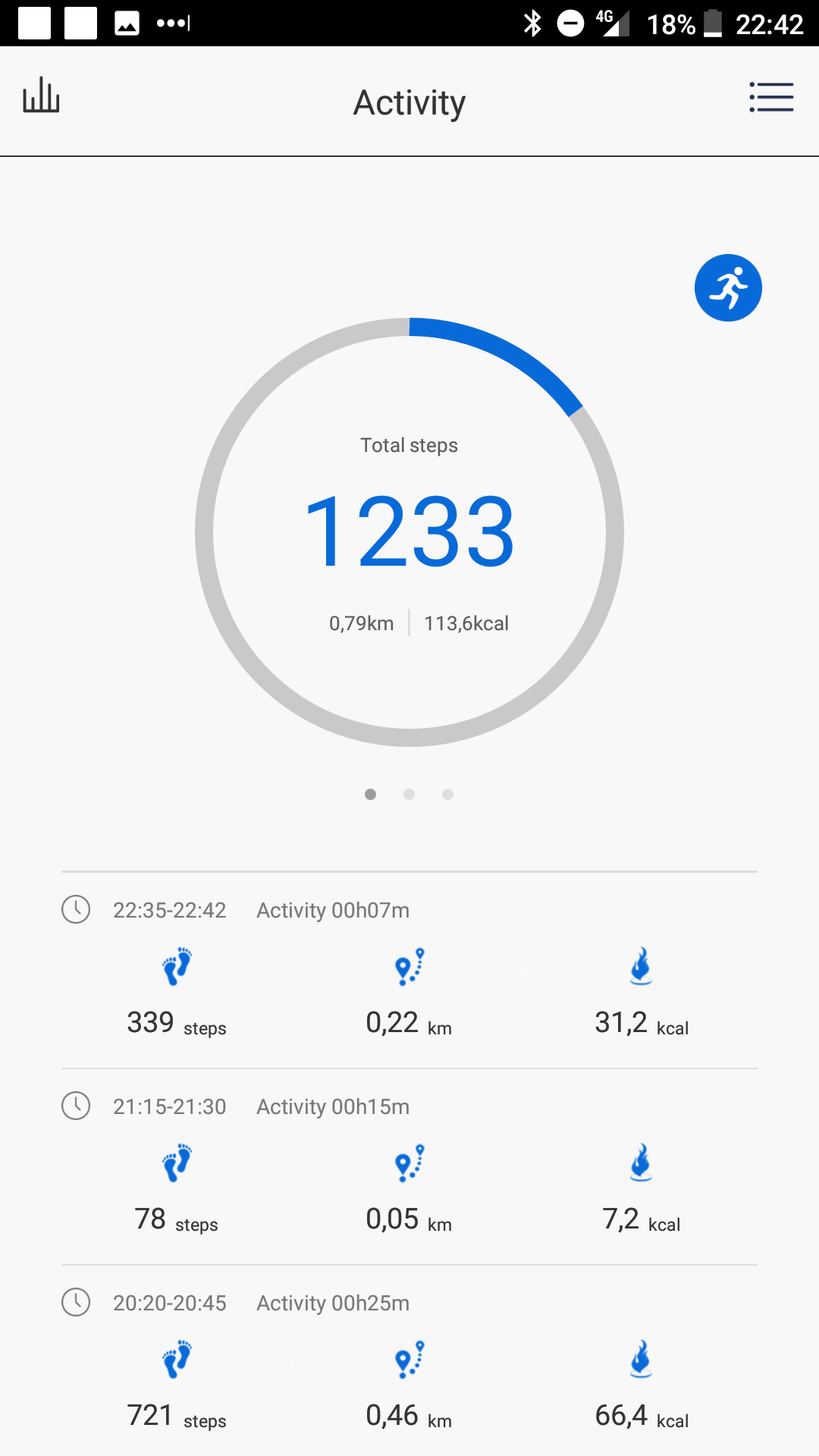Open the 21:15-21:30 activity entry
This screenshot has width=819, height=1456.
coord(409,1167)
